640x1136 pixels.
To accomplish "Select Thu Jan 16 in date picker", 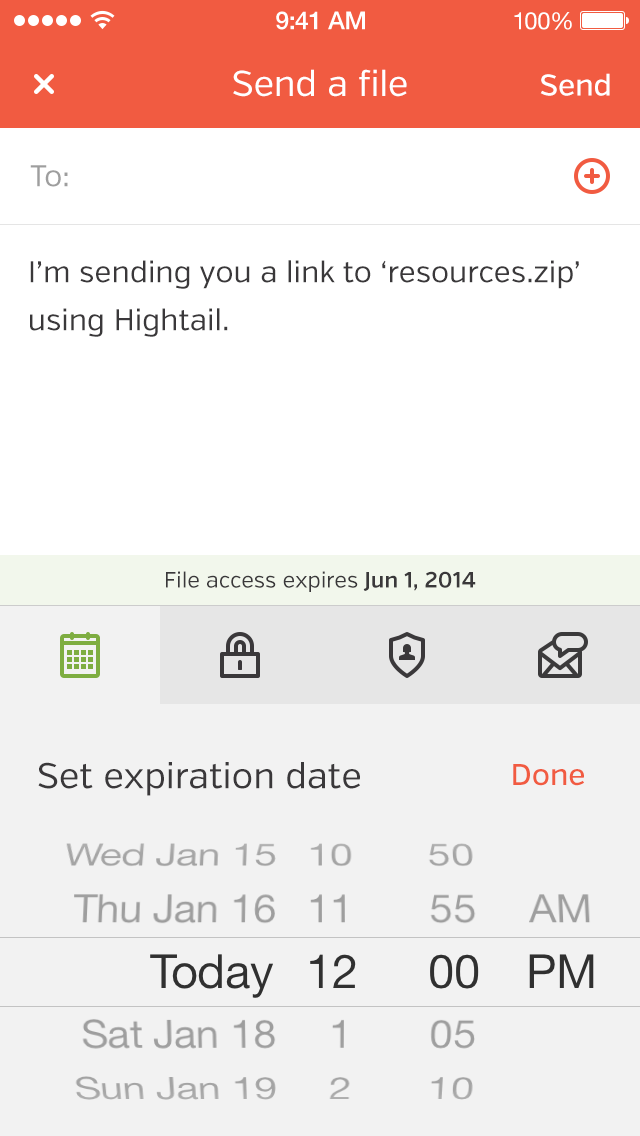I will (175, 909).
